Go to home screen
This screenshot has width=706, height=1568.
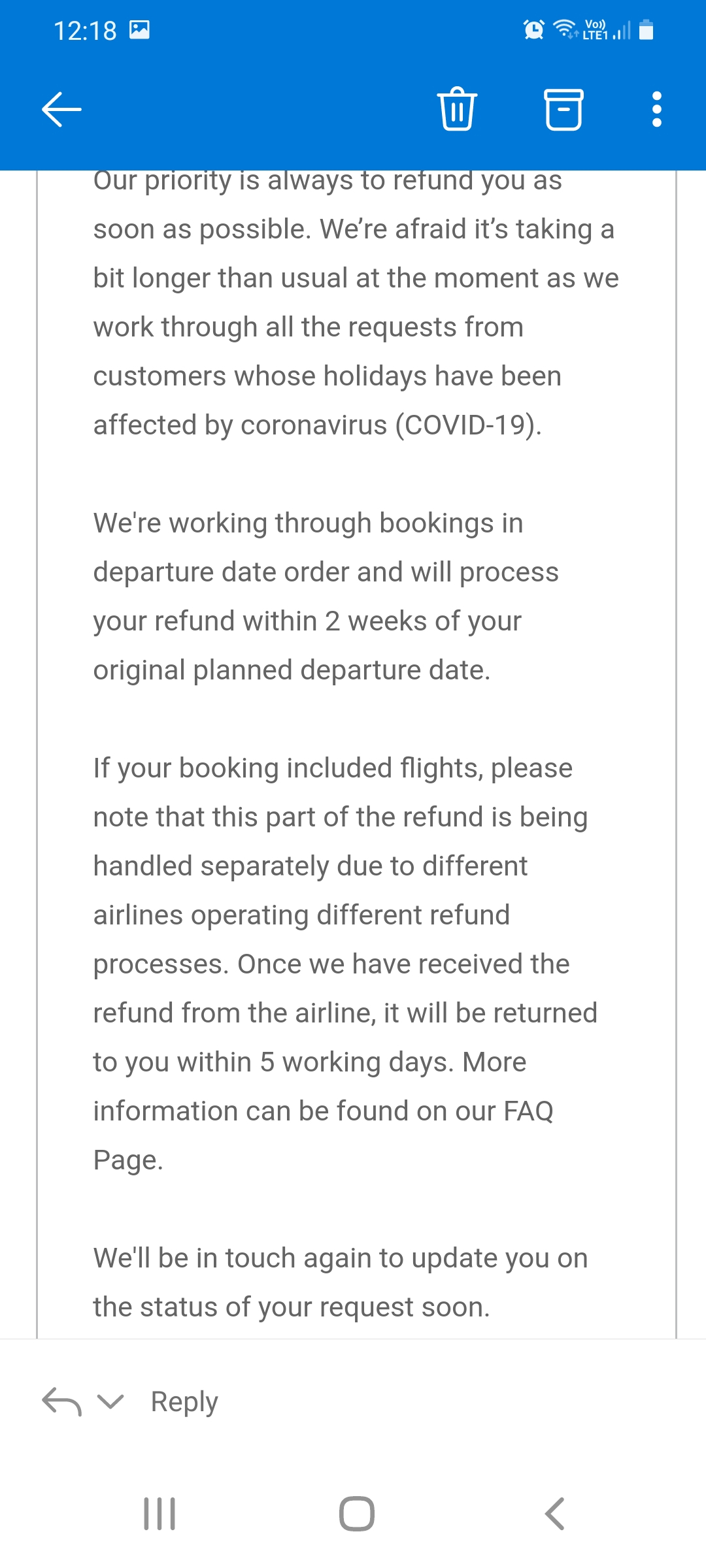click(x=357, y=1514)
